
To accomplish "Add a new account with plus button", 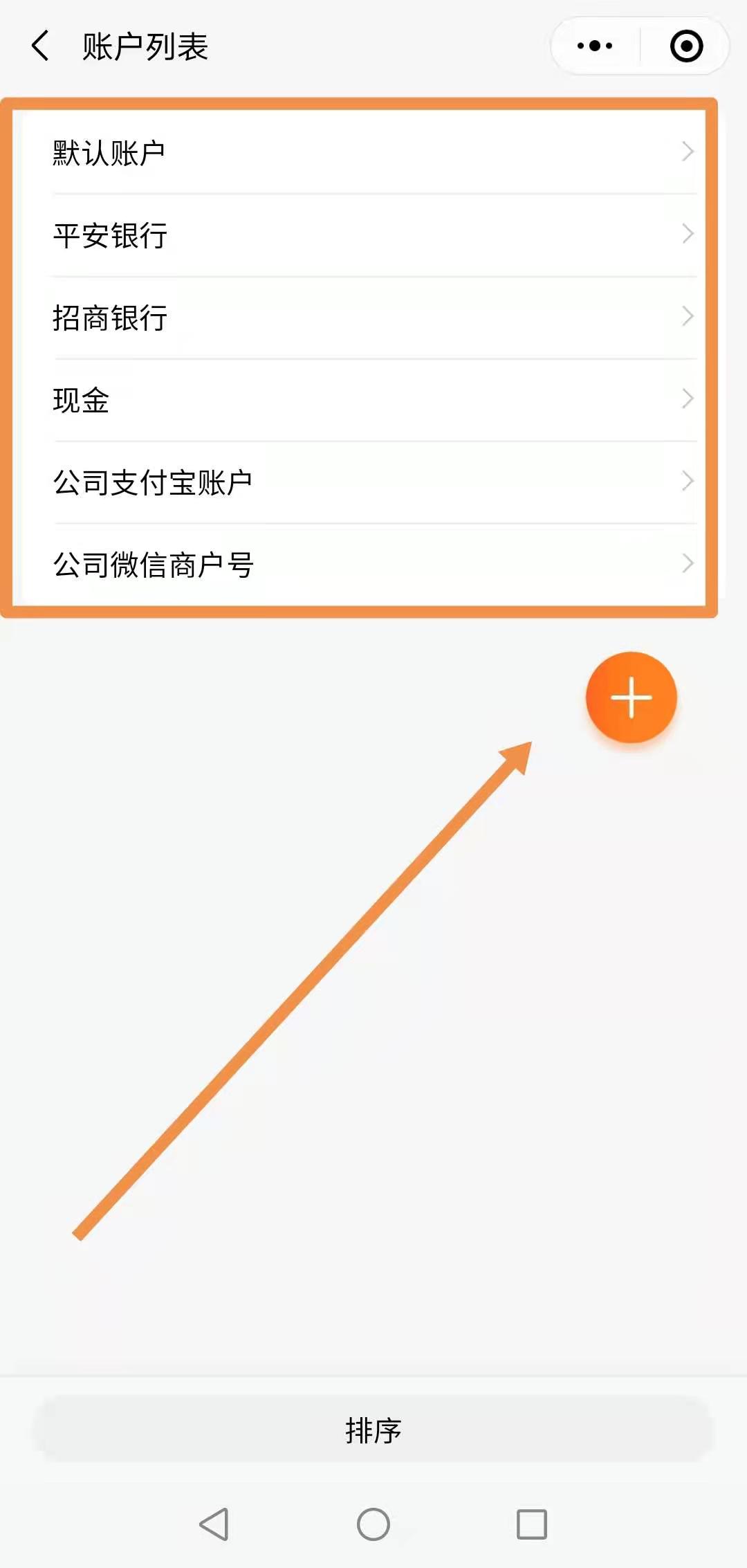I will [x=631, y=697].
